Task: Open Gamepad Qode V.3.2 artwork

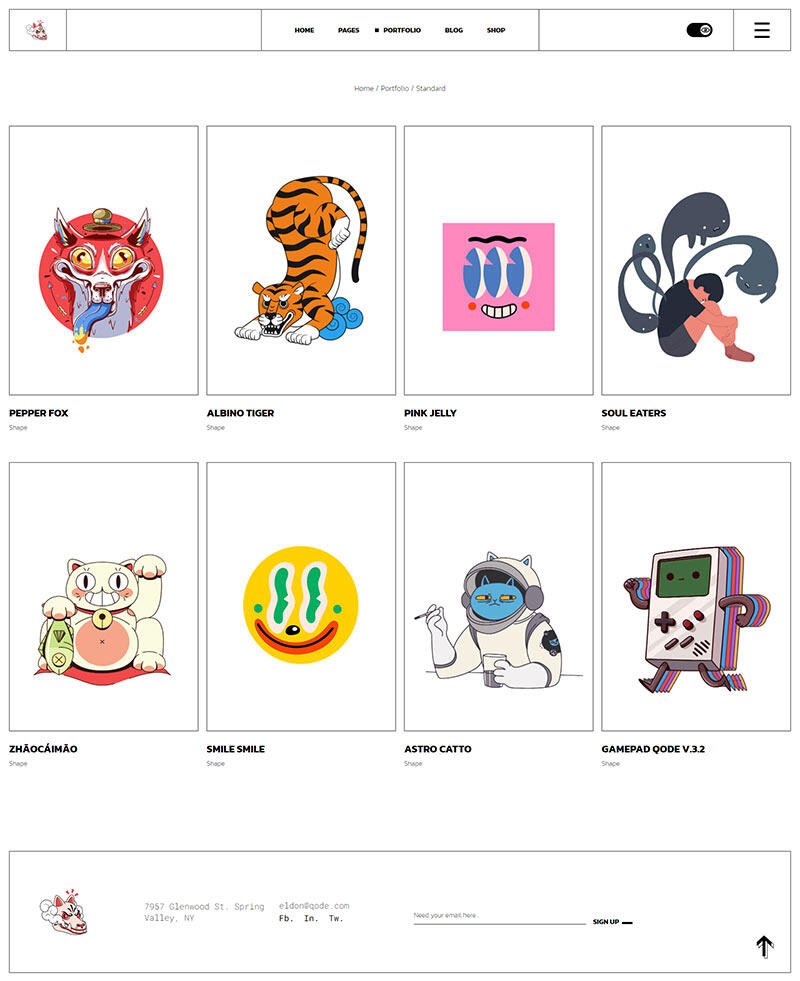Action: [x=696, y=596]
